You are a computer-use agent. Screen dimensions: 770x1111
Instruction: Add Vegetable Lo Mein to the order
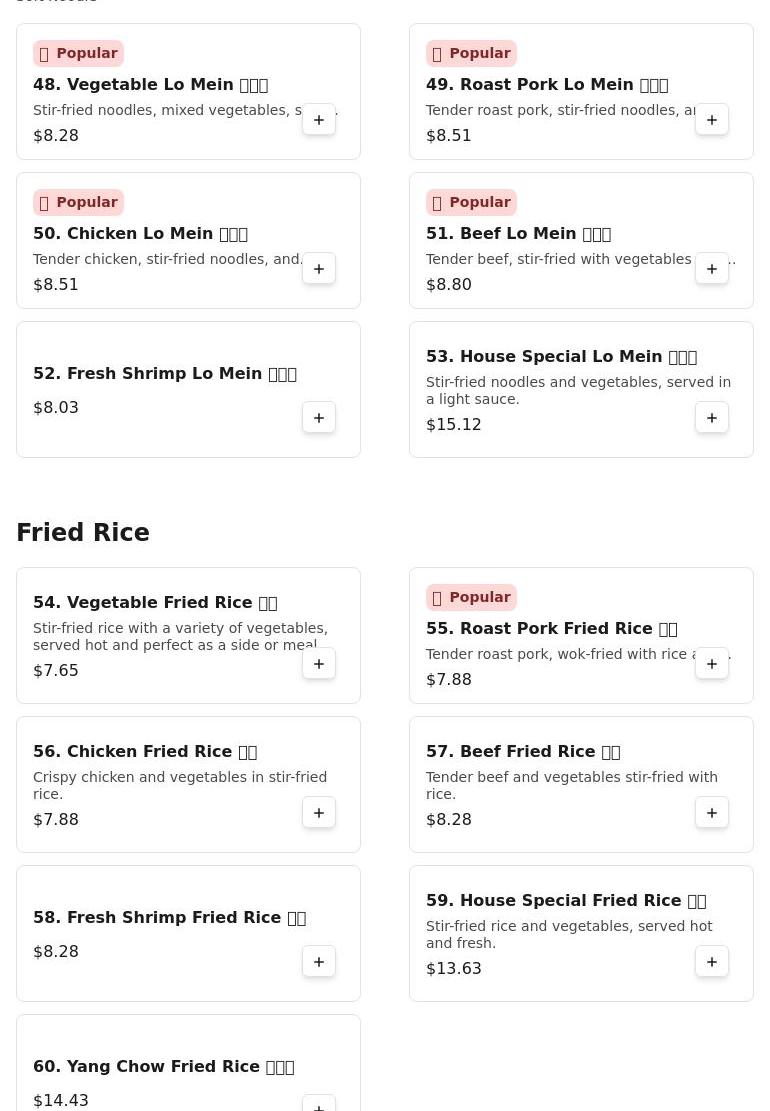319,120
